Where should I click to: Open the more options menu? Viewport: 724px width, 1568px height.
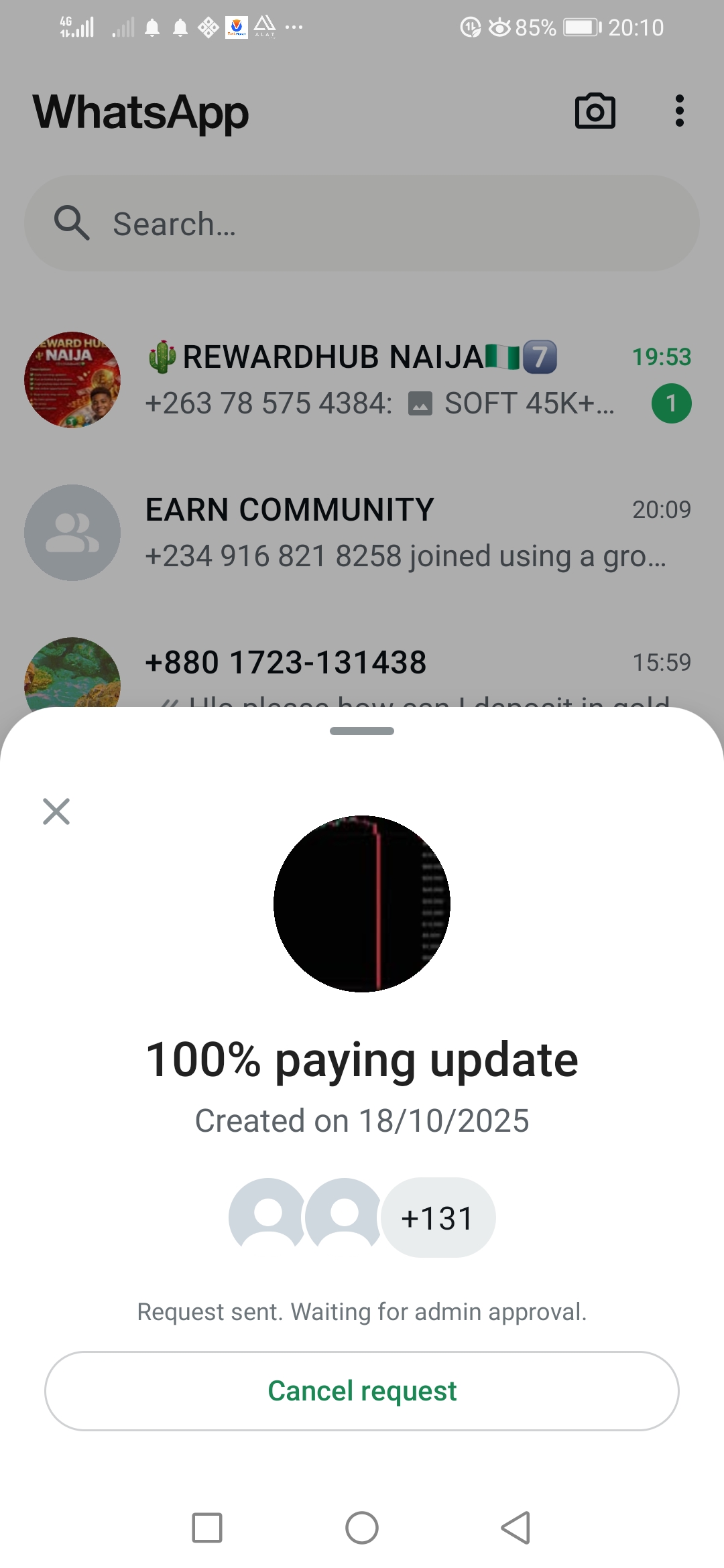click(679, 111)
